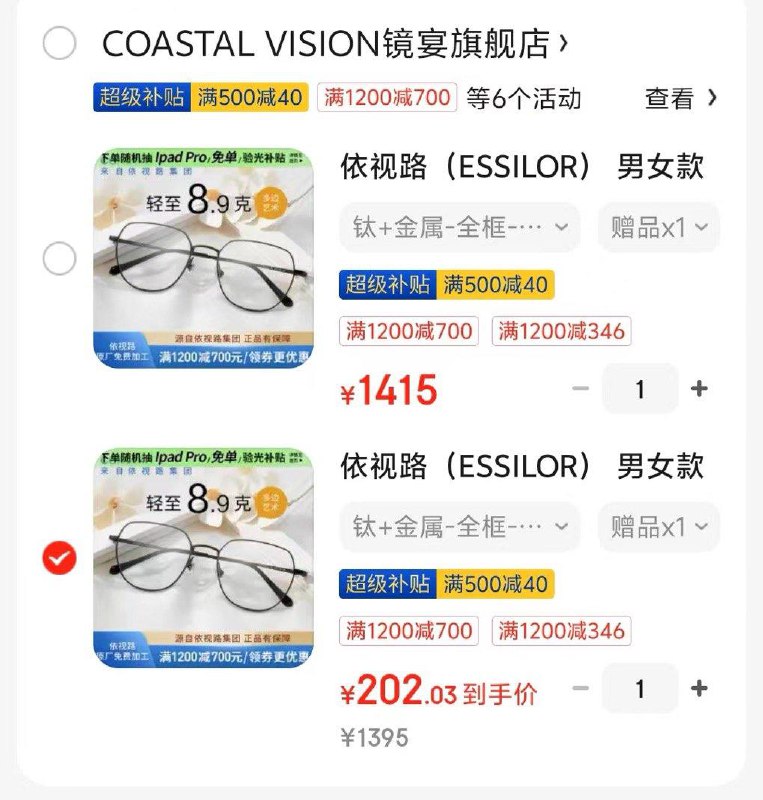The image size is (763, 800).
Task: Tap 查看 to view all store promotions
Action: 671,97
